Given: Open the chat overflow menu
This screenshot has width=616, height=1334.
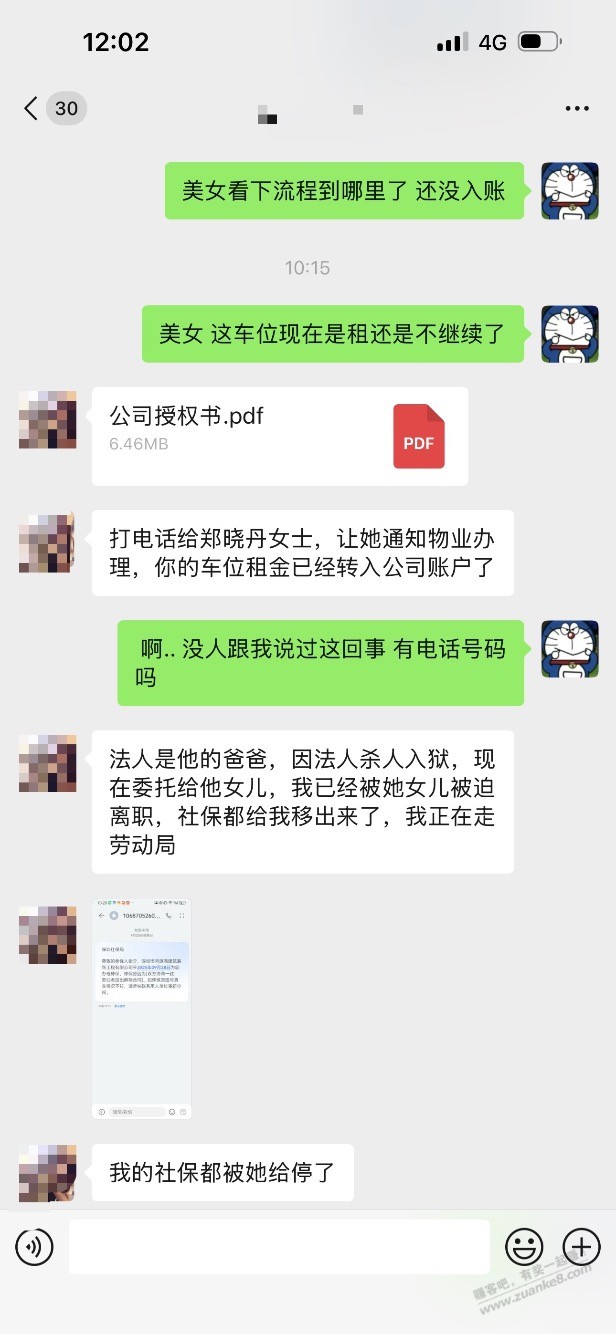Looking at the screenshot, I should point(577,108).
